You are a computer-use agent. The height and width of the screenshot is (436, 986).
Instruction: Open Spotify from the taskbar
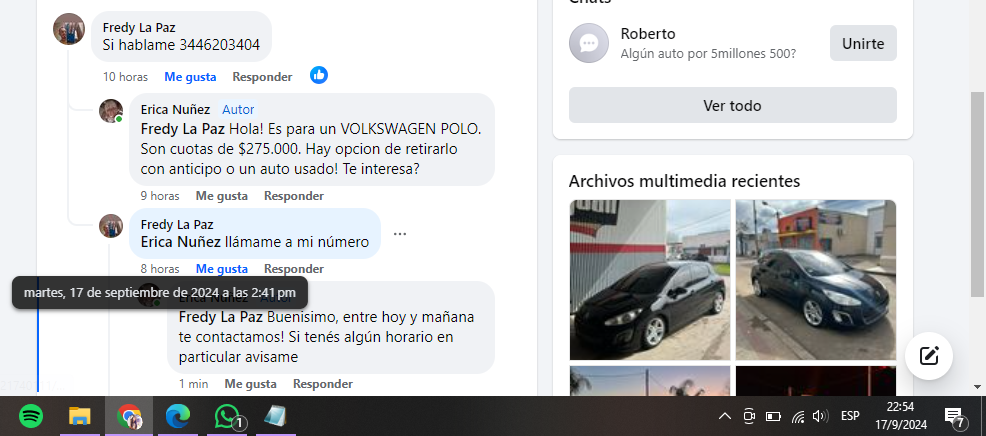(x=31, y=416)
